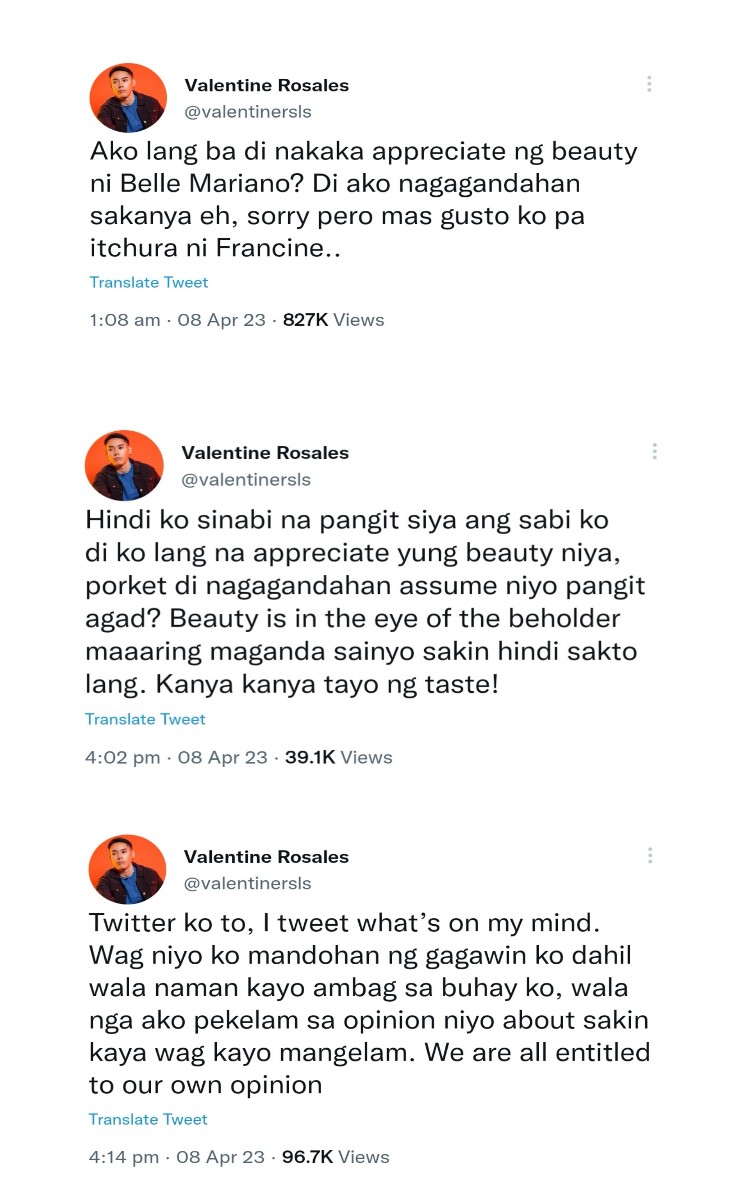Open the more options menu on the second tweet
This screenshot has height=1200, width=750.
tap(653, 451)
